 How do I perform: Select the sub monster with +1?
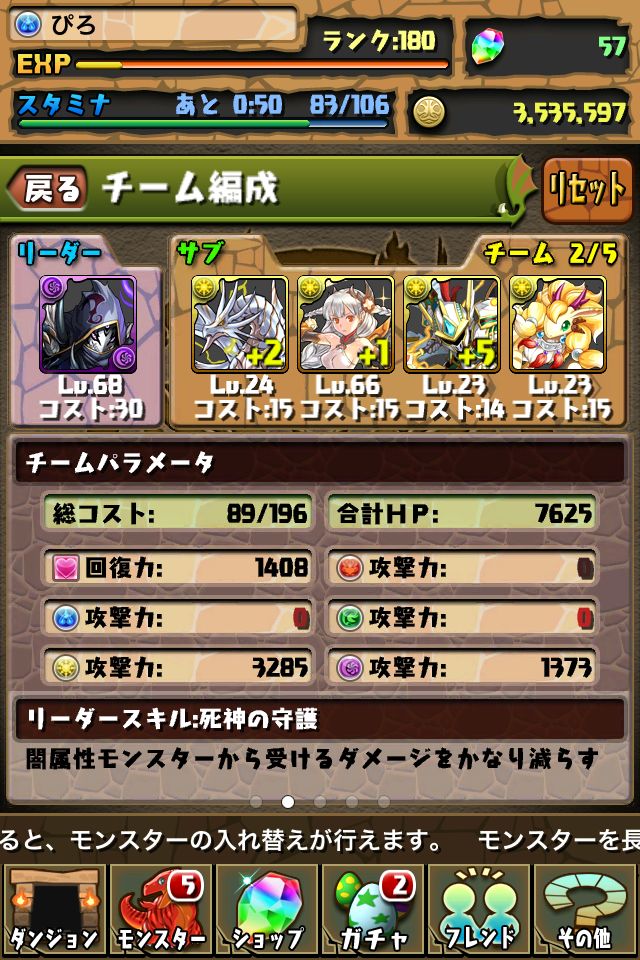point(345,324)
